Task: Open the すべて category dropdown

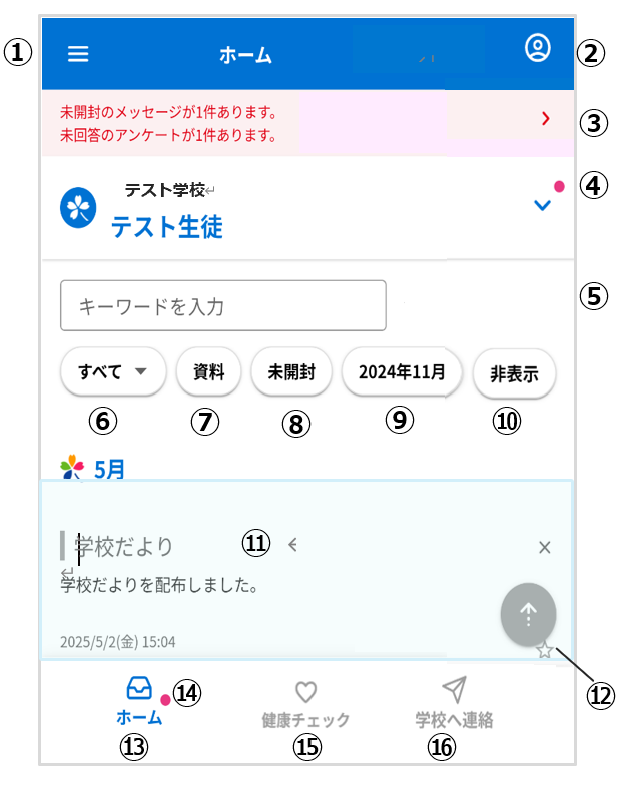Action: click(x=113, y=373)
